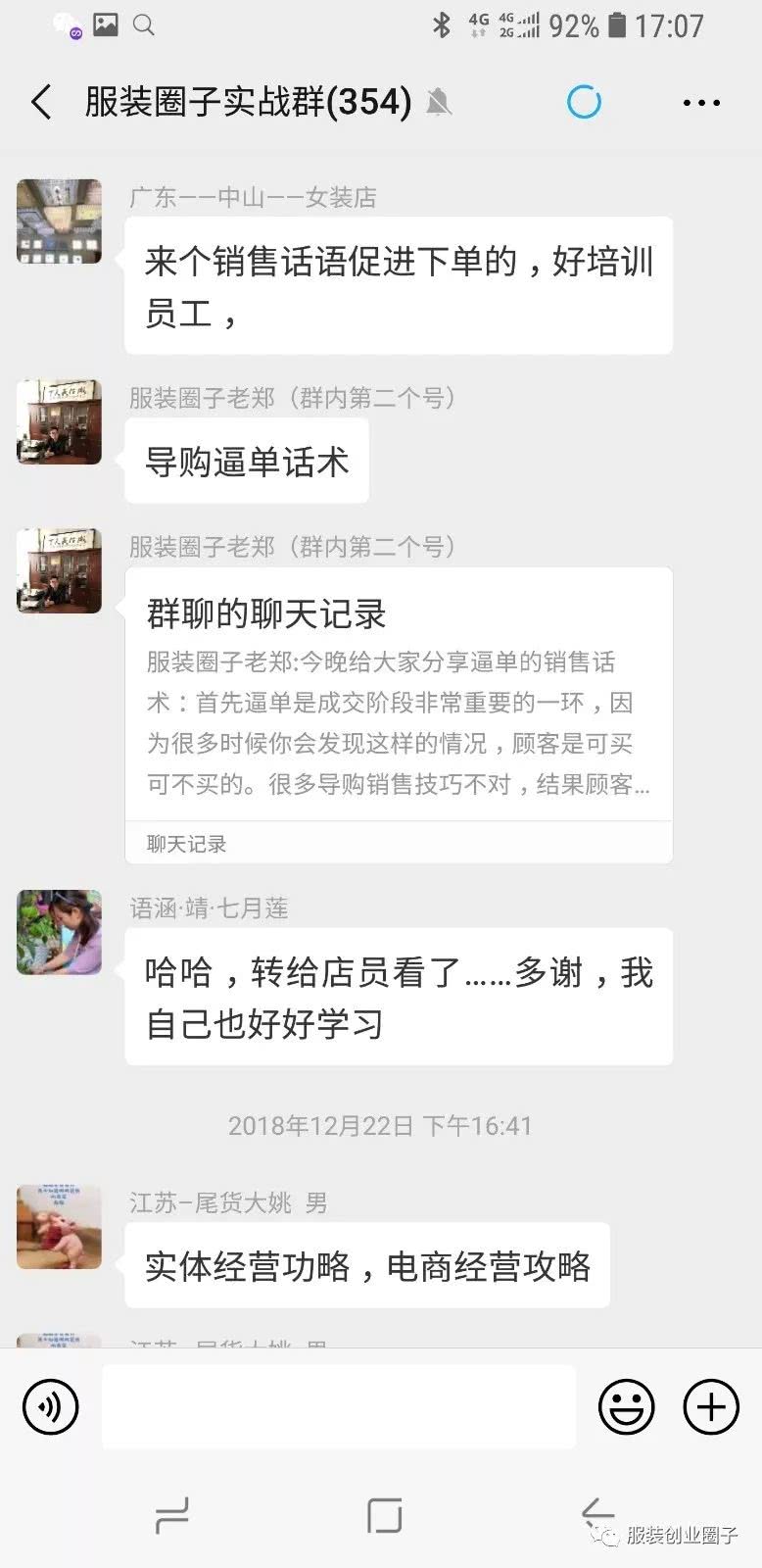Open the group chat overflow menu
Screen dimensions: 762x1568
pyautogui.click(x=701, y=102)
